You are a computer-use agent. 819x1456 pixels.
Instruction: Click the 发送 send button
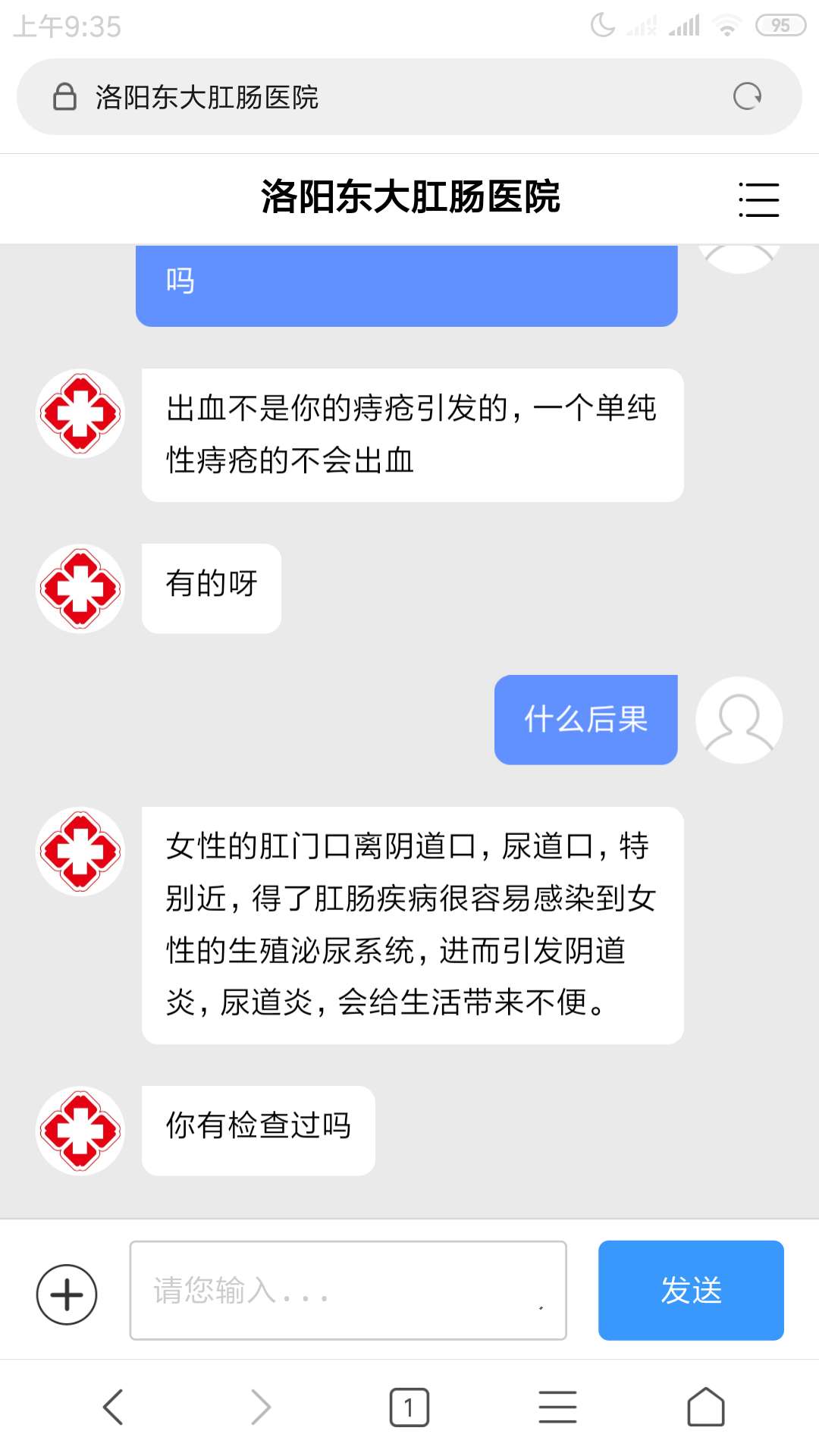(690, 1290)
